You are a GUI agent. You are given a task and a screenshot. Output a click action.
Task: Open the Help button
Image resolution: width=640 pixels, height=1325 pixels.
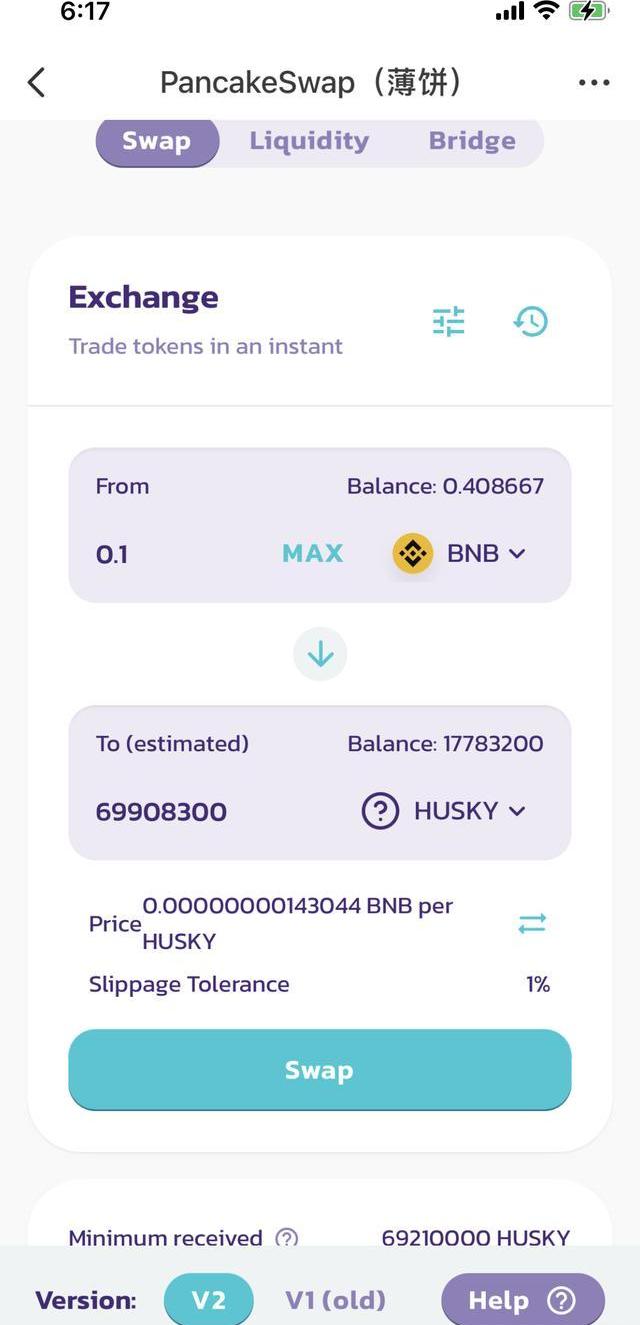(x=522, y=1300)
